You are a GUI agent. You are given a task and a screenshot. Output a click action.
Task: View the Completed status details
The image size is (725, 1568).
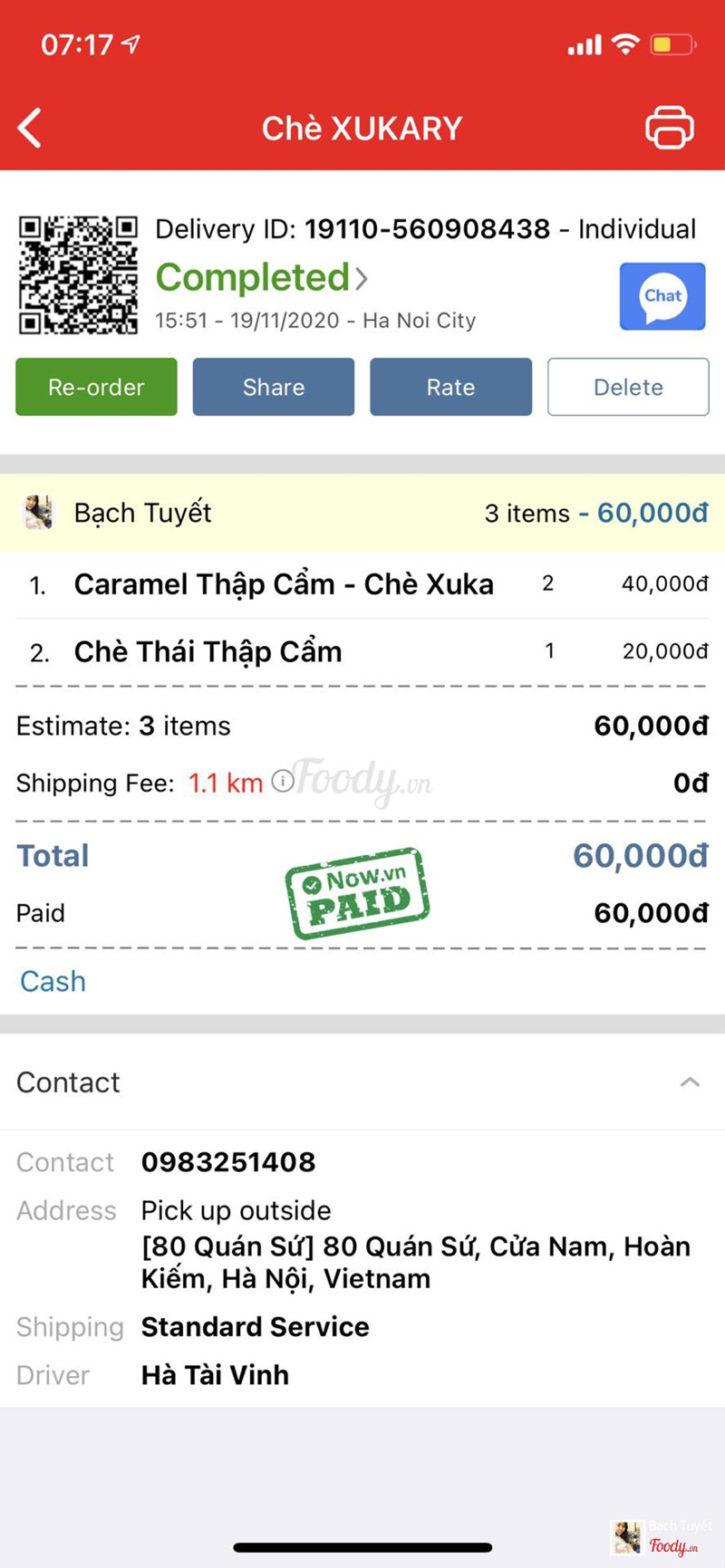click(261, 277)
